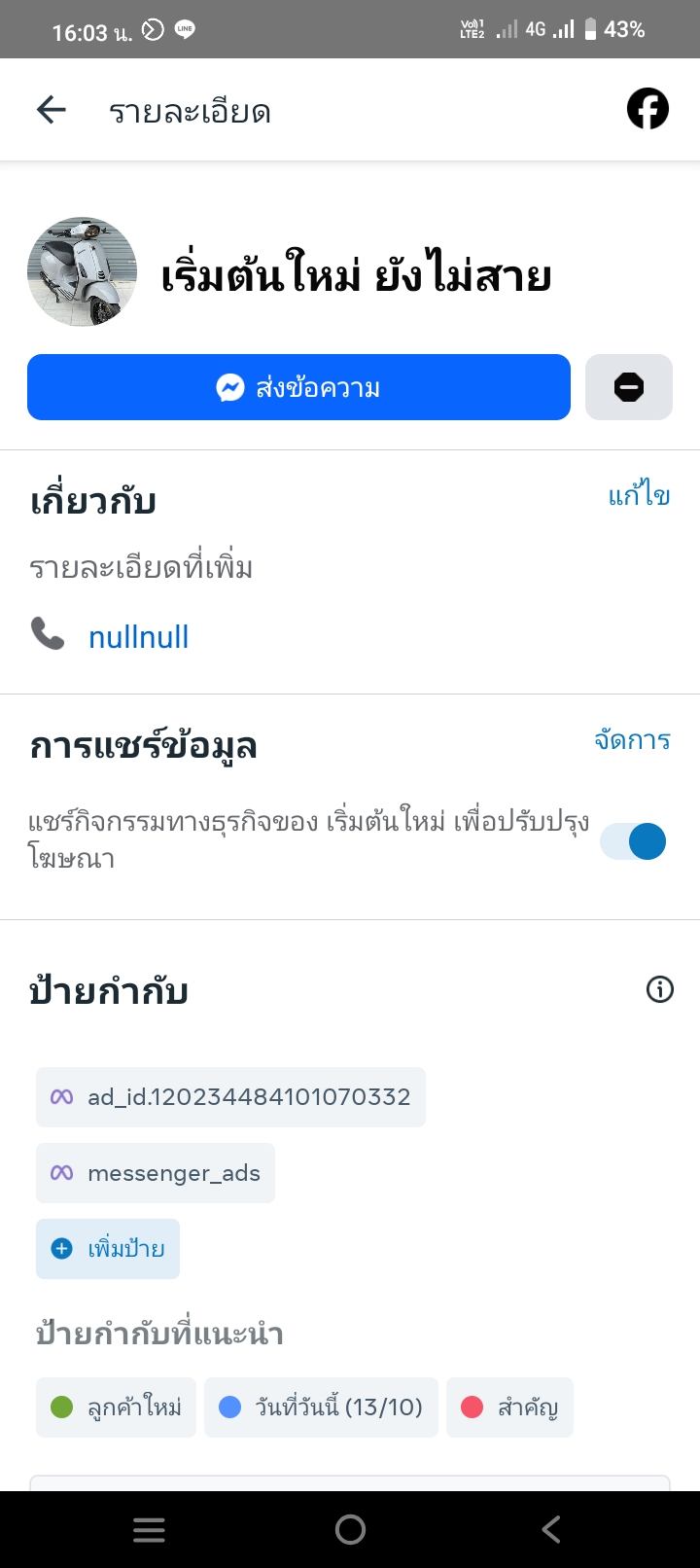Viewport: 700px width, 1568px height.
Task: Tap the ad_id.120234484101070332 label chip
Action: (x=230, y=1097)
